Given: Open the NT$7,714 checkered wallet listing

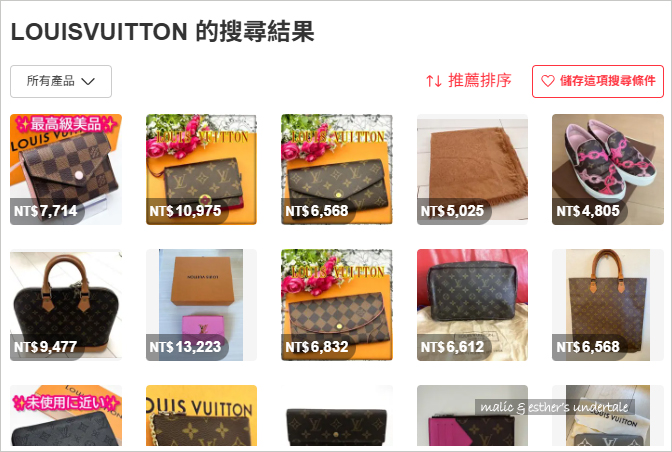Looking at the screenshot, I should click(x=66, y=168).
